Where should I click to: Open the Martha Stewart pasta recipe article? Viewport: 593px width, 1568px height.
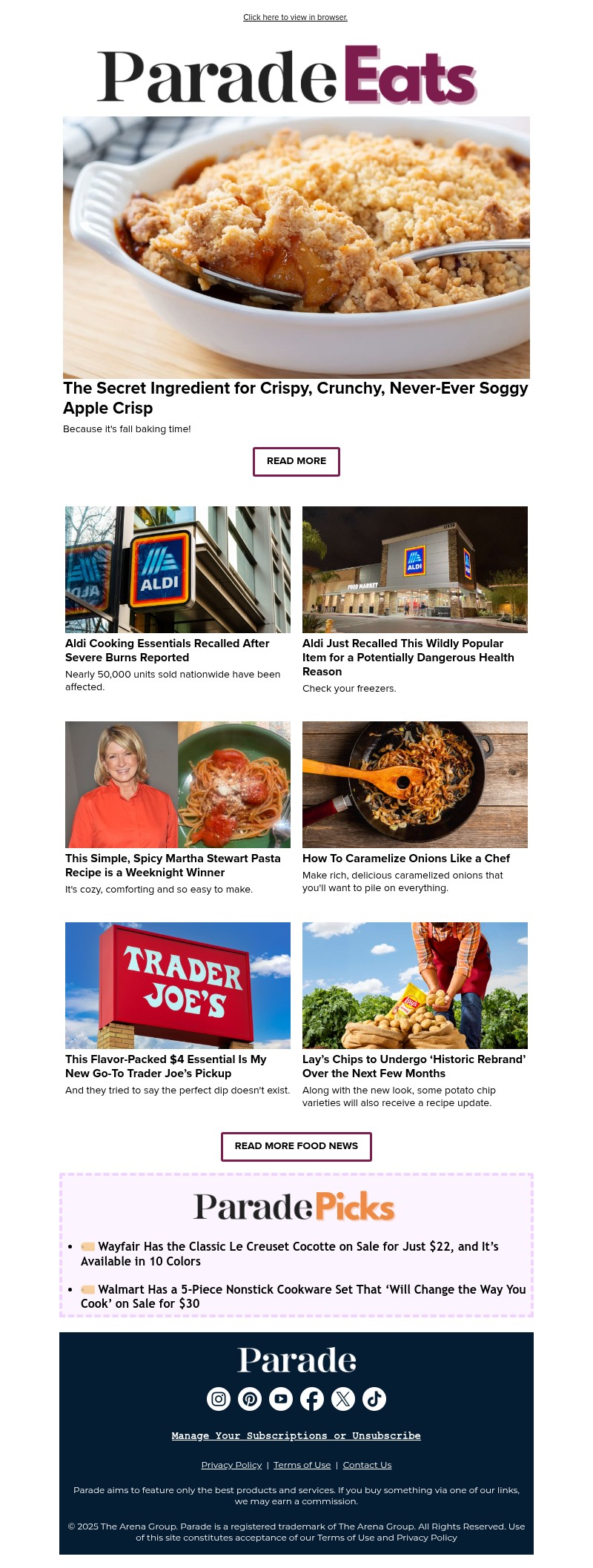coord(173,865)
